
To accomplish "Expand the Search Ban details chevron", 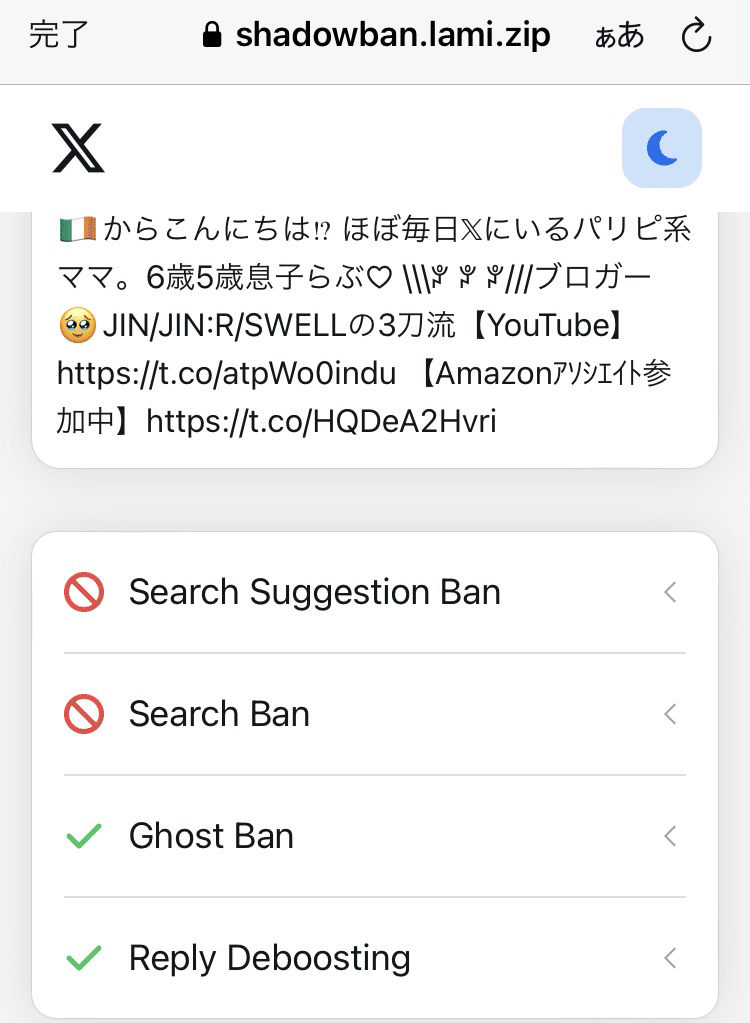I will tap(670, 714).
